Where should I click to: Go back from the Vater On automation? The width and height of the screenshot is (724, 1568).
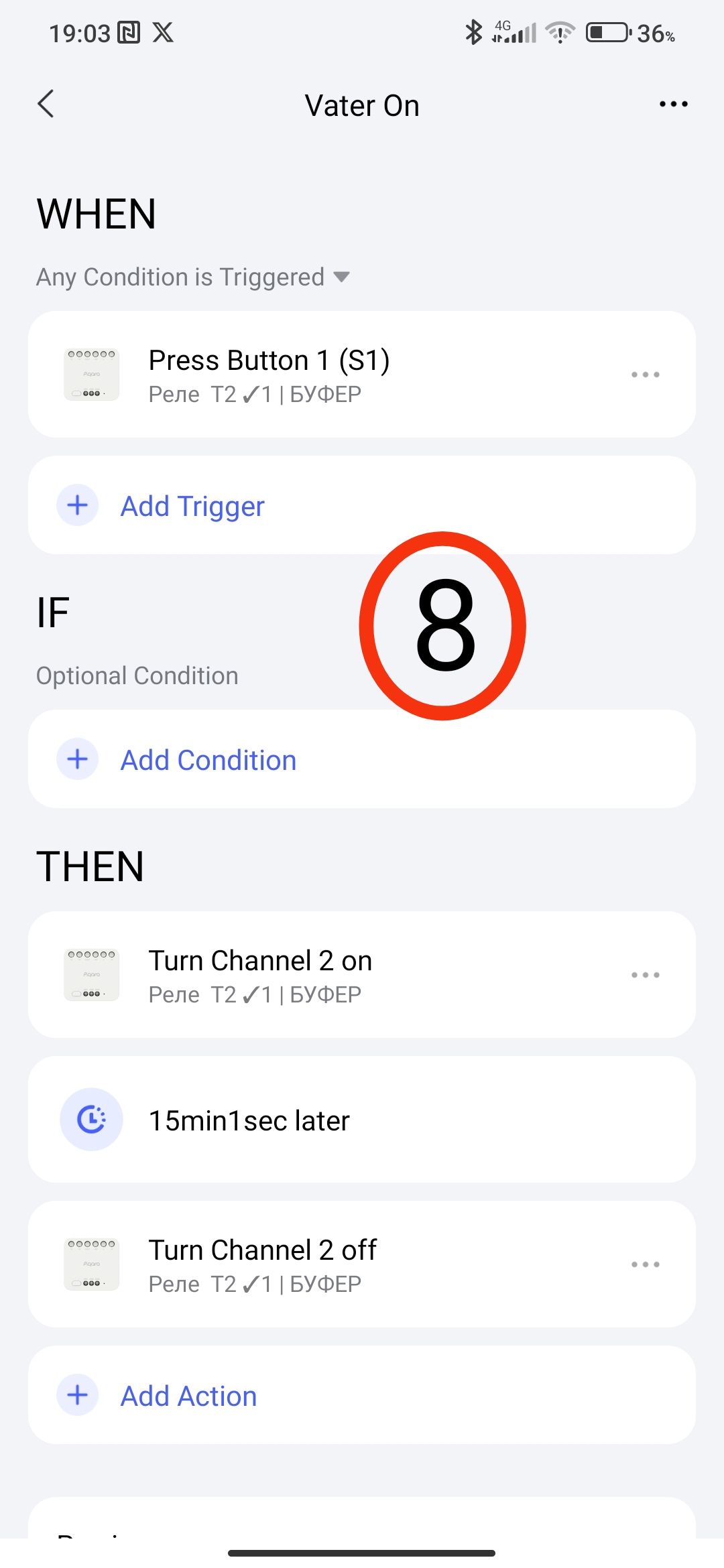(x=46, y=104)
